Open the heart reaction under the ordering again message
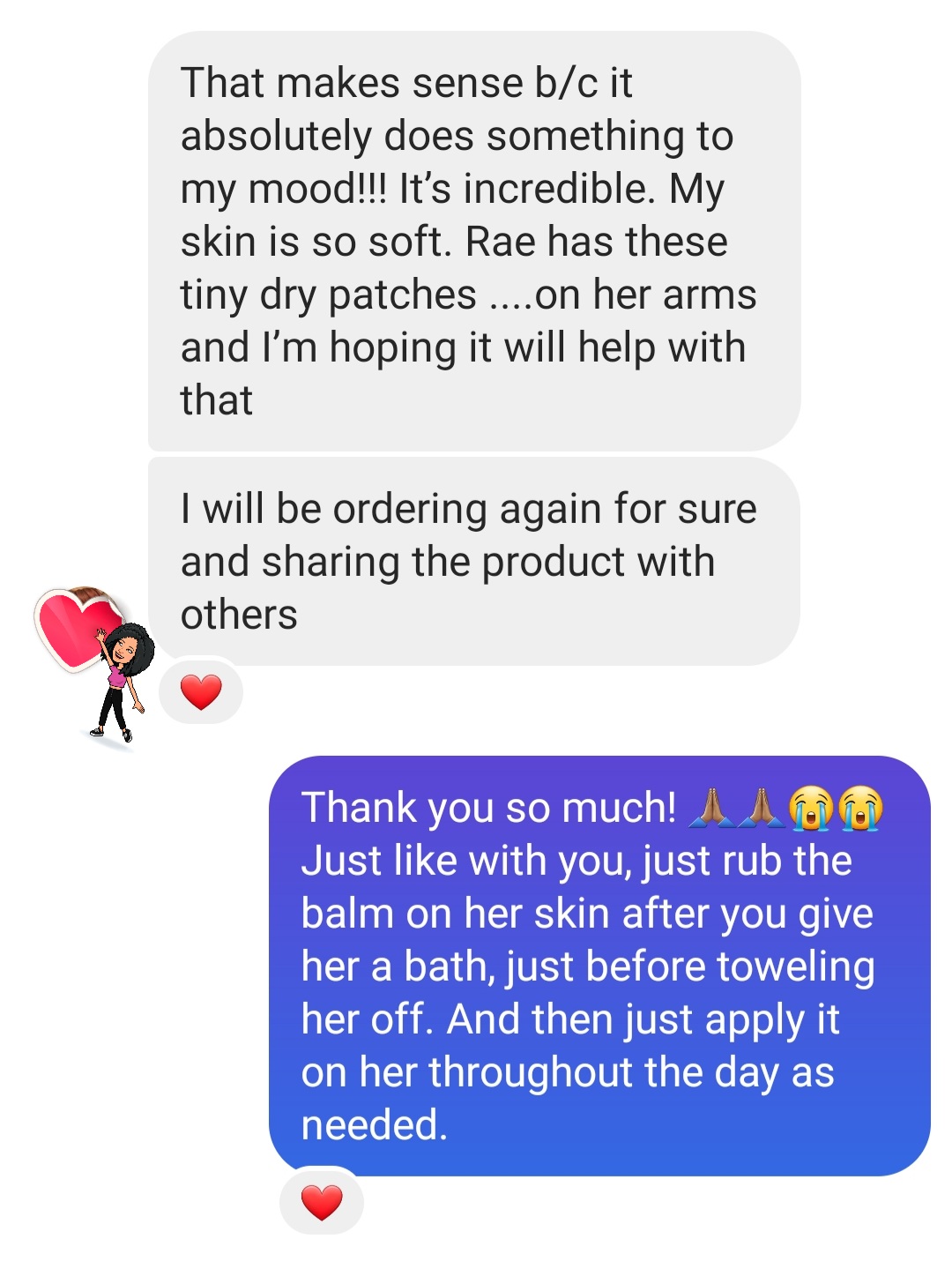Image resolution: width=952 pixels, height=1269 pixels. tap(201, 692)
